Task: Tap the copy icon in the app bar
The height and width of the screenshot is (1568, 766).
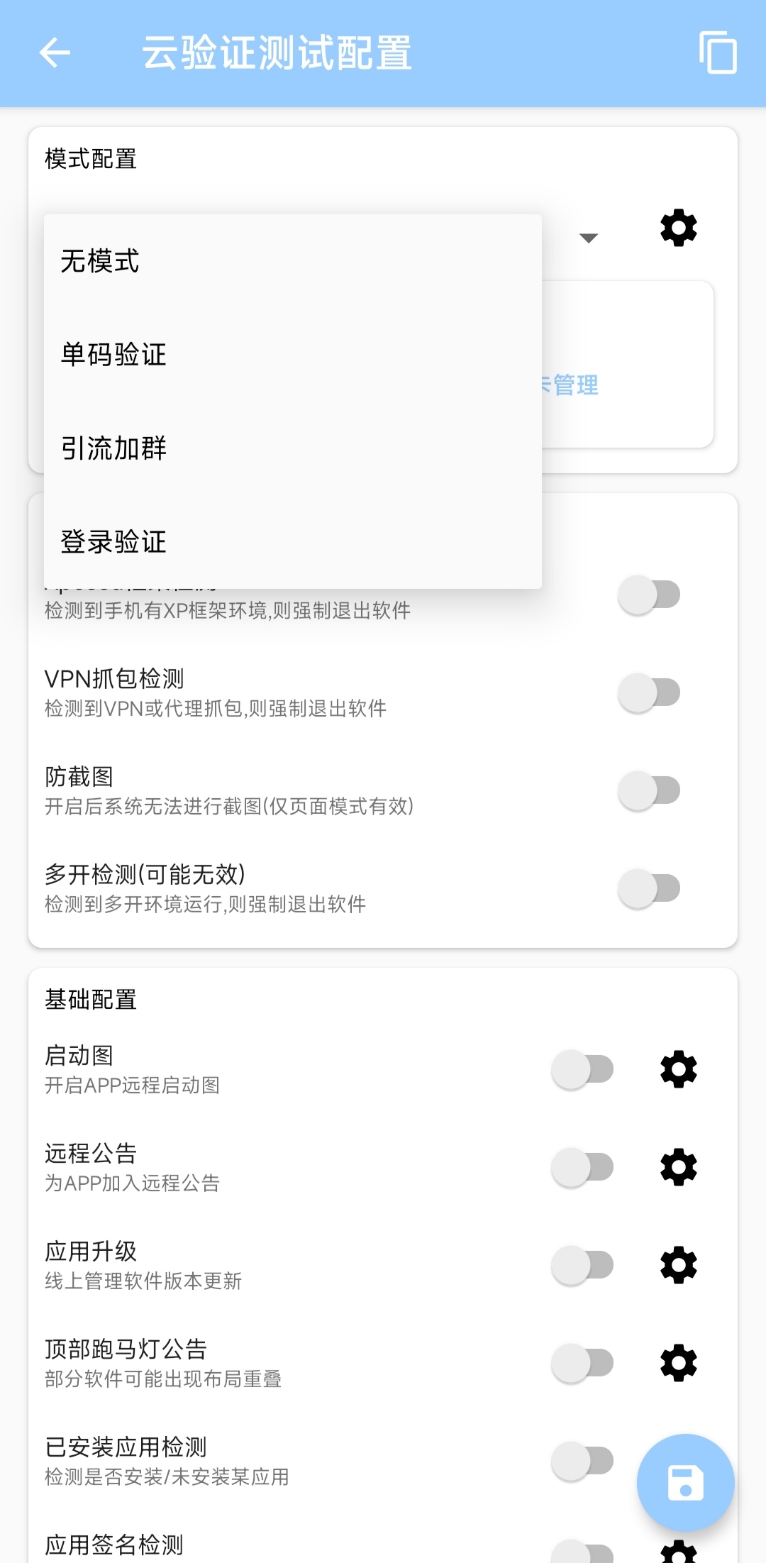Action: tap(717, 53)
